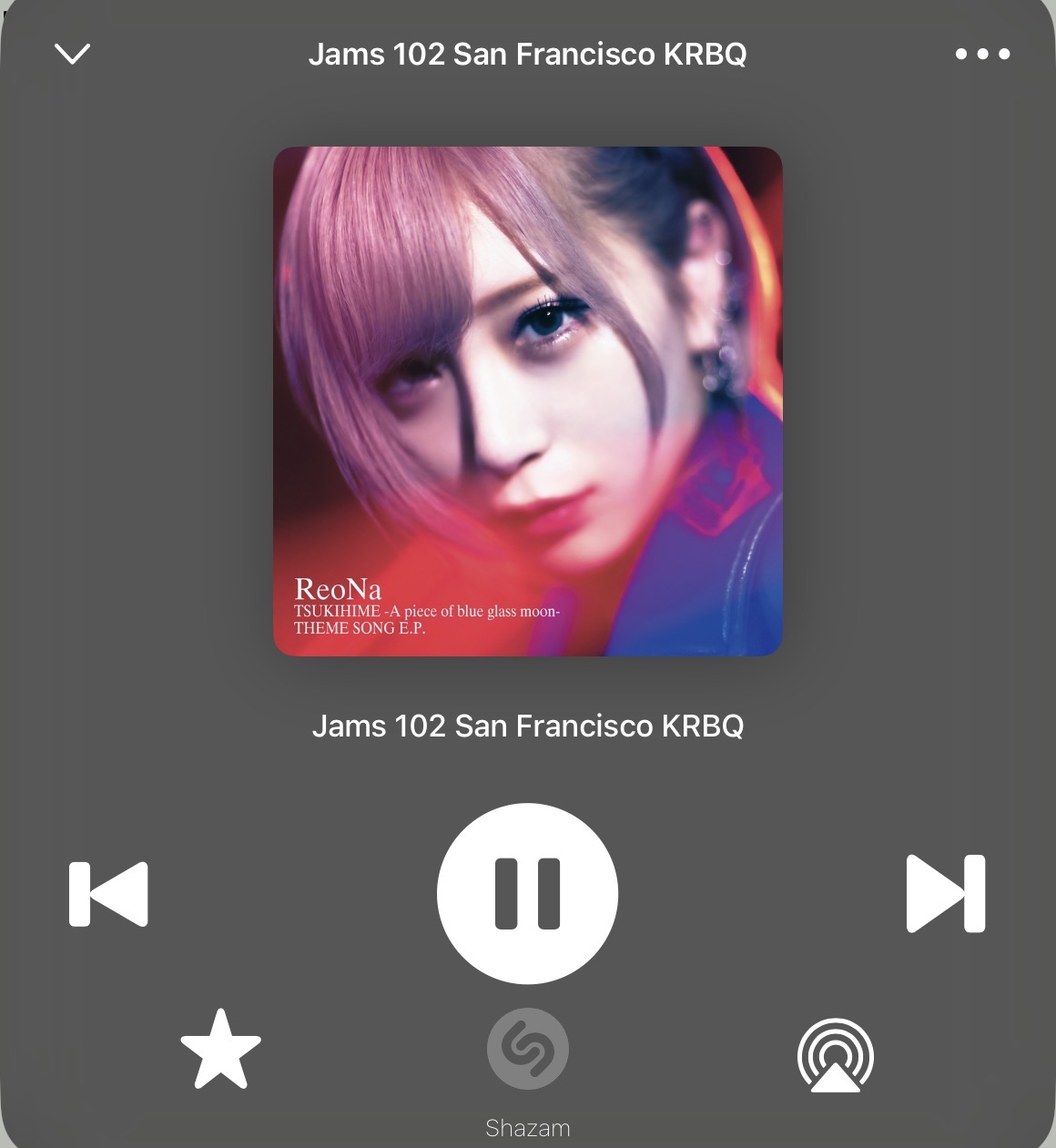Viewport: 1056px width, 1148px height.
Task: Skip to the next station
Action: click(x=946, y=894)
